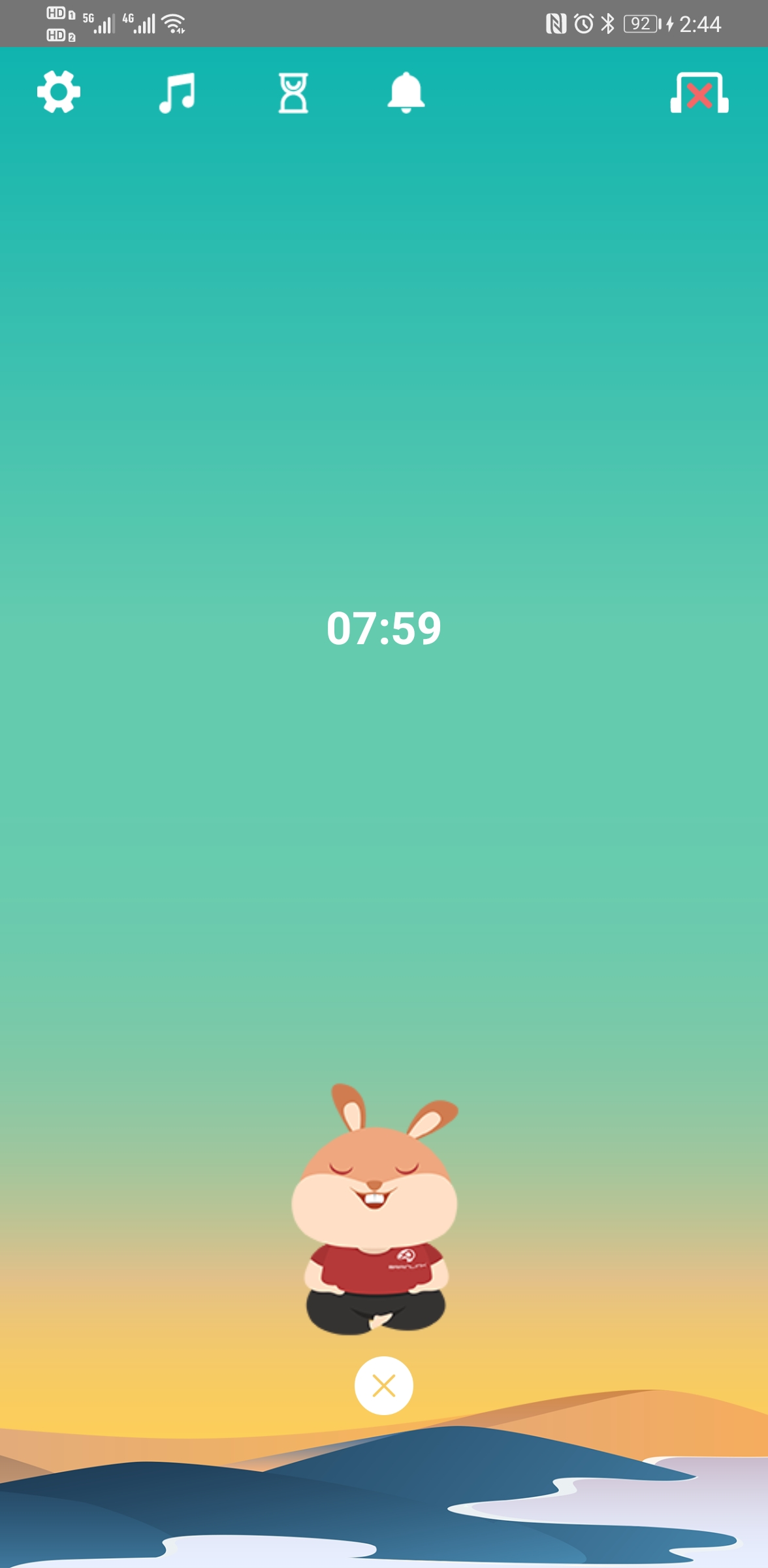The image size is (768, 1568).
Task: Open the music note selection
Action: tap(176, 92)
